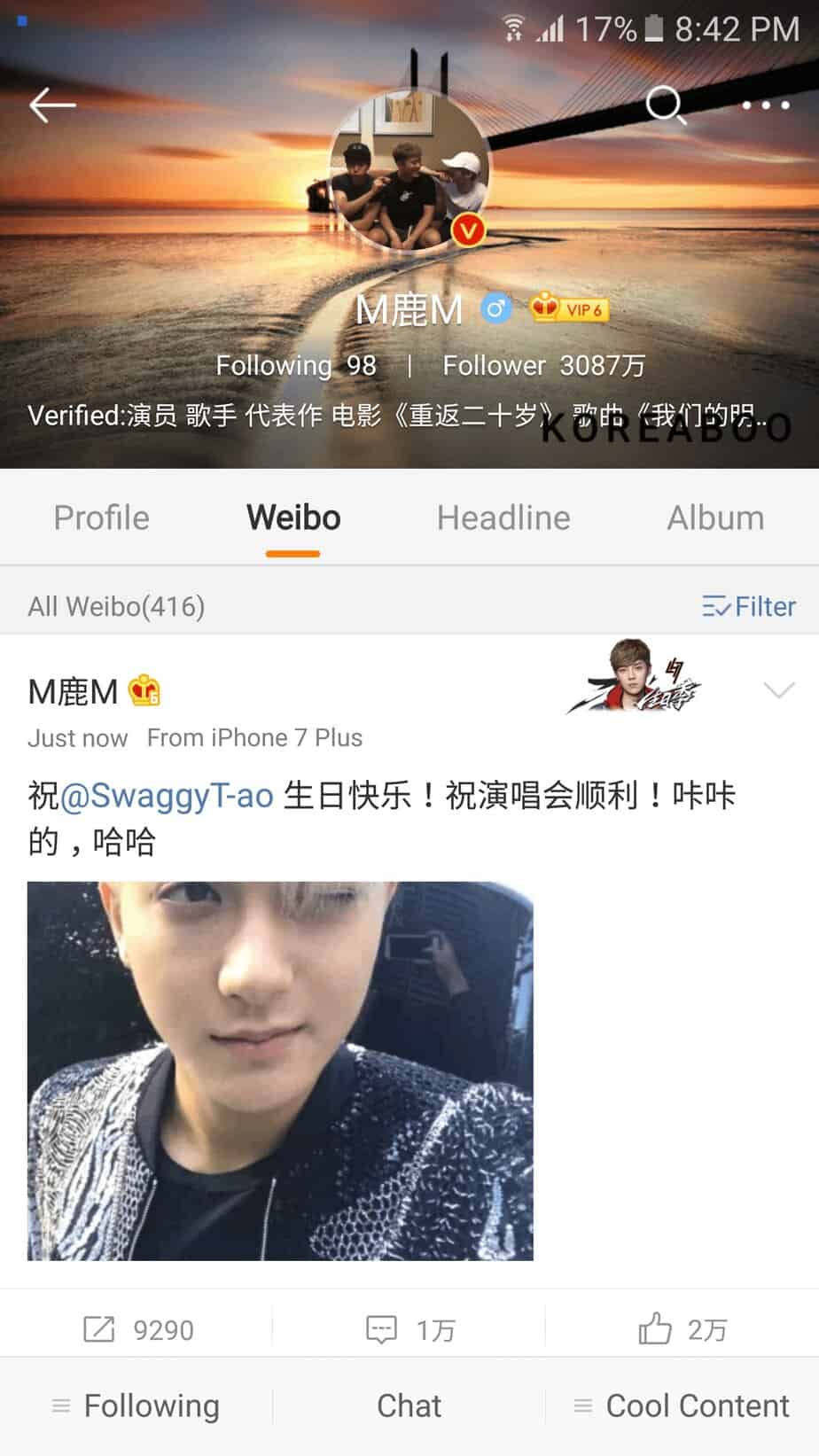Select the Weibo tab
Screen dimensions: 819x1456
coord(293,518)
